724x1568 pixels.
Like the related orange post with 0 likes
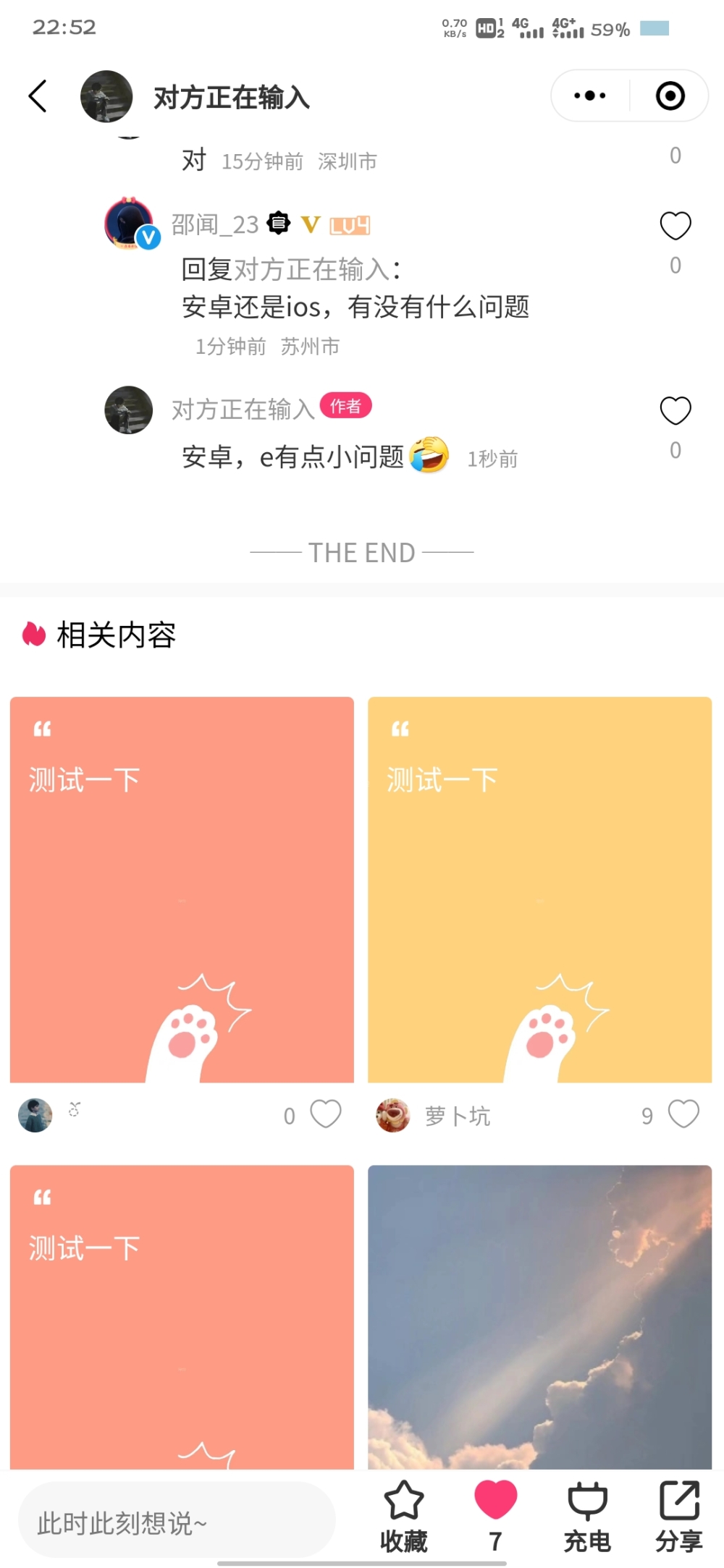pyautogui.click(x=326, y=1114)
